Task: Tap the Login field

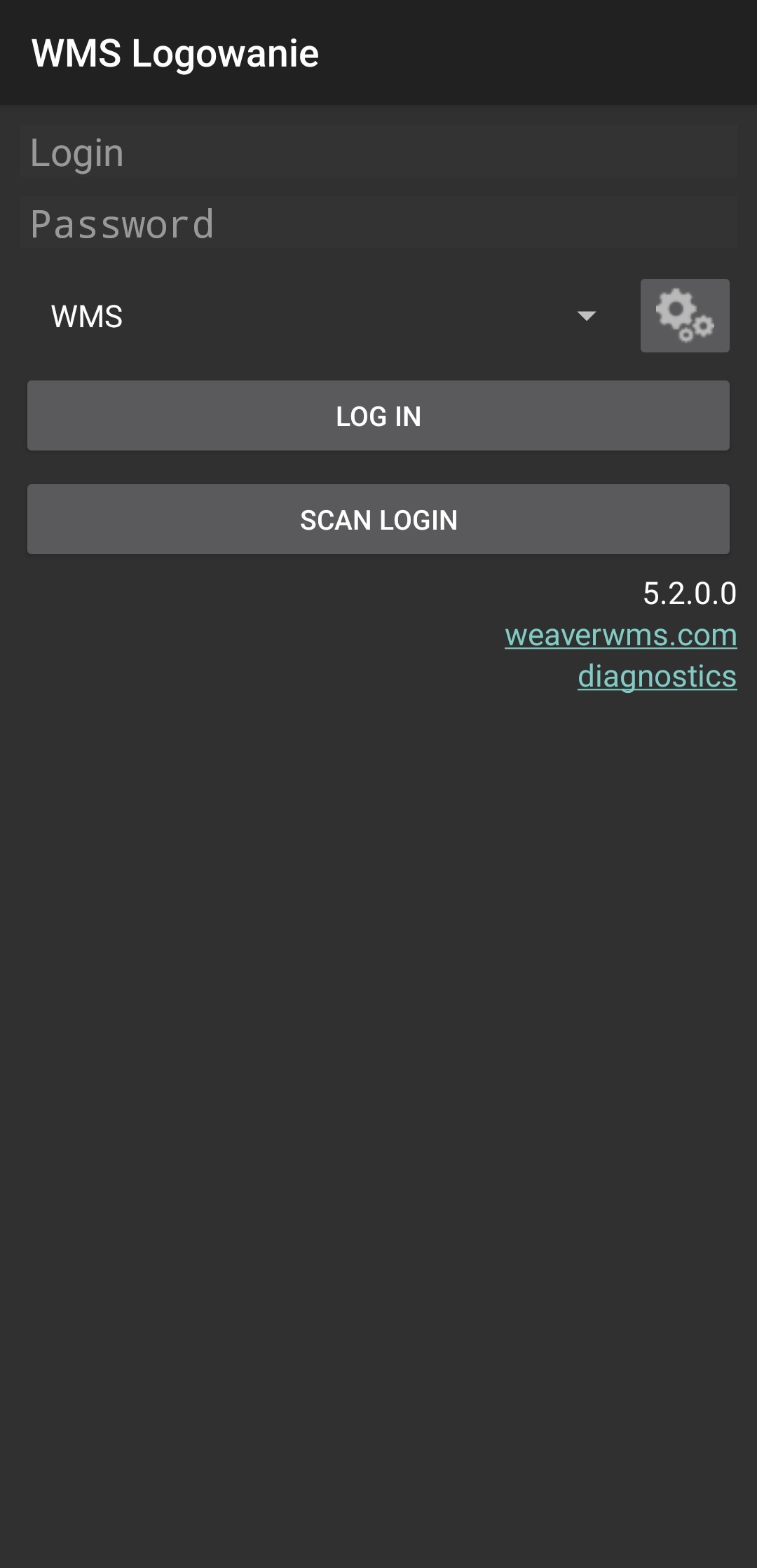Action: coord(378,152)
